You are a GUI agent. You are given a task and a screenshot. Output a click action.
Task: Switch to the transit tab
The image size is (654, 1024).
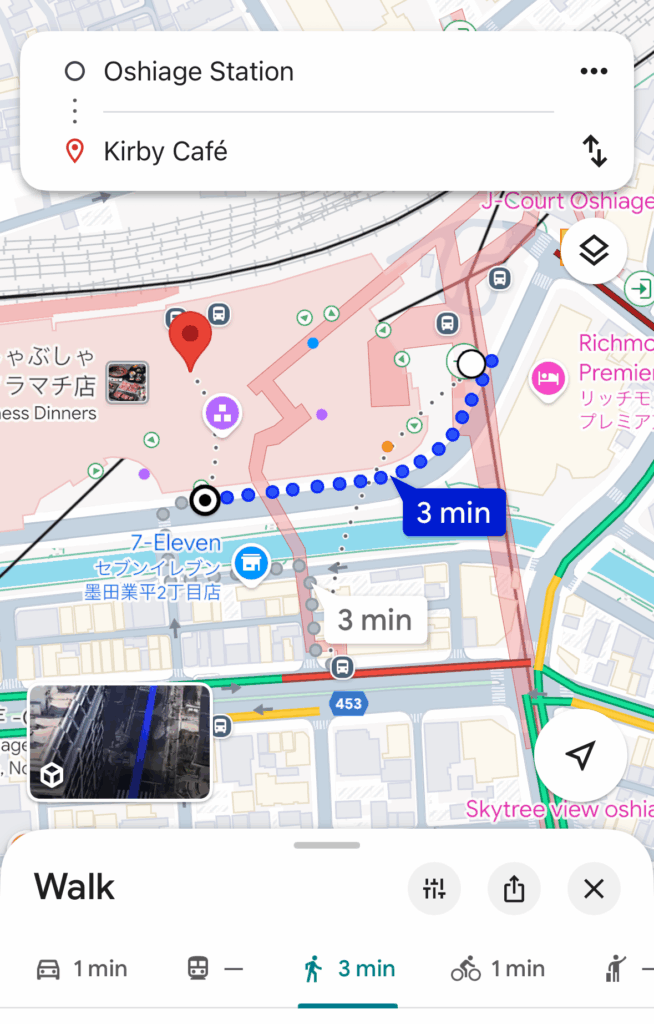coord(215,968)
